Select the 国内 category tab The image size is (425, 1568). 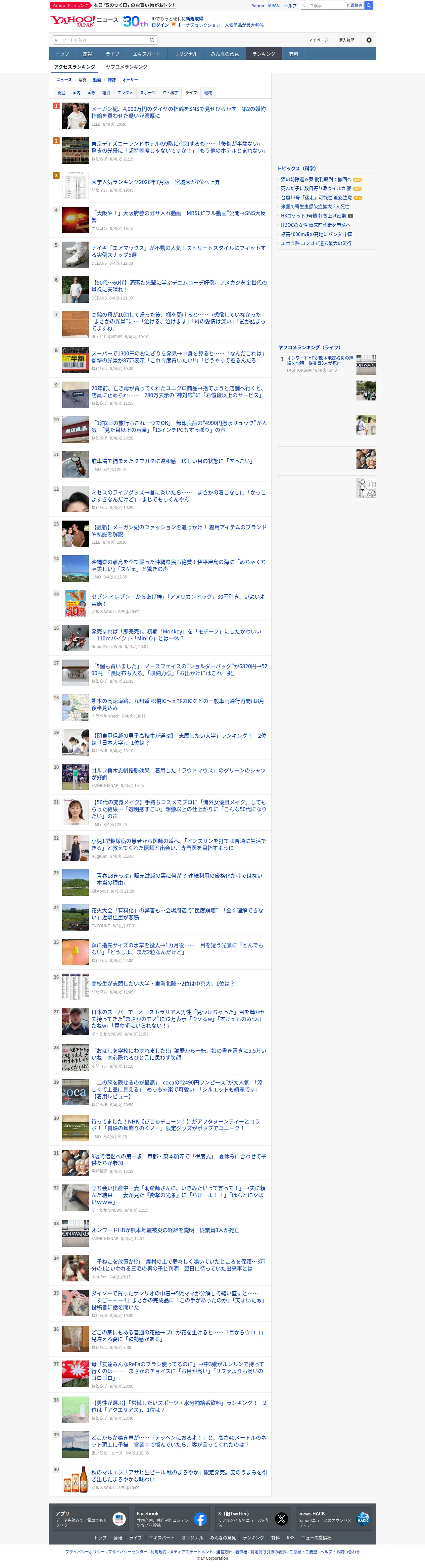click(76, 93)
